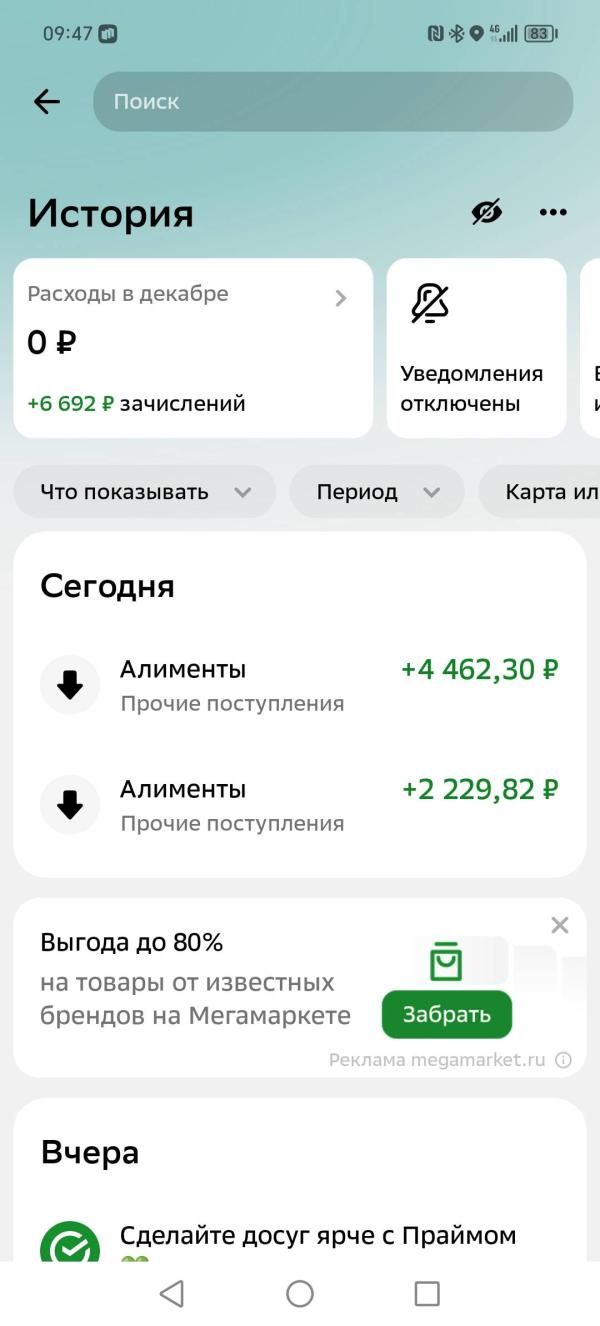The width and height of the screenshot is (600, 1326).
Task: Expand the Период filter
Action: (377, 492)
